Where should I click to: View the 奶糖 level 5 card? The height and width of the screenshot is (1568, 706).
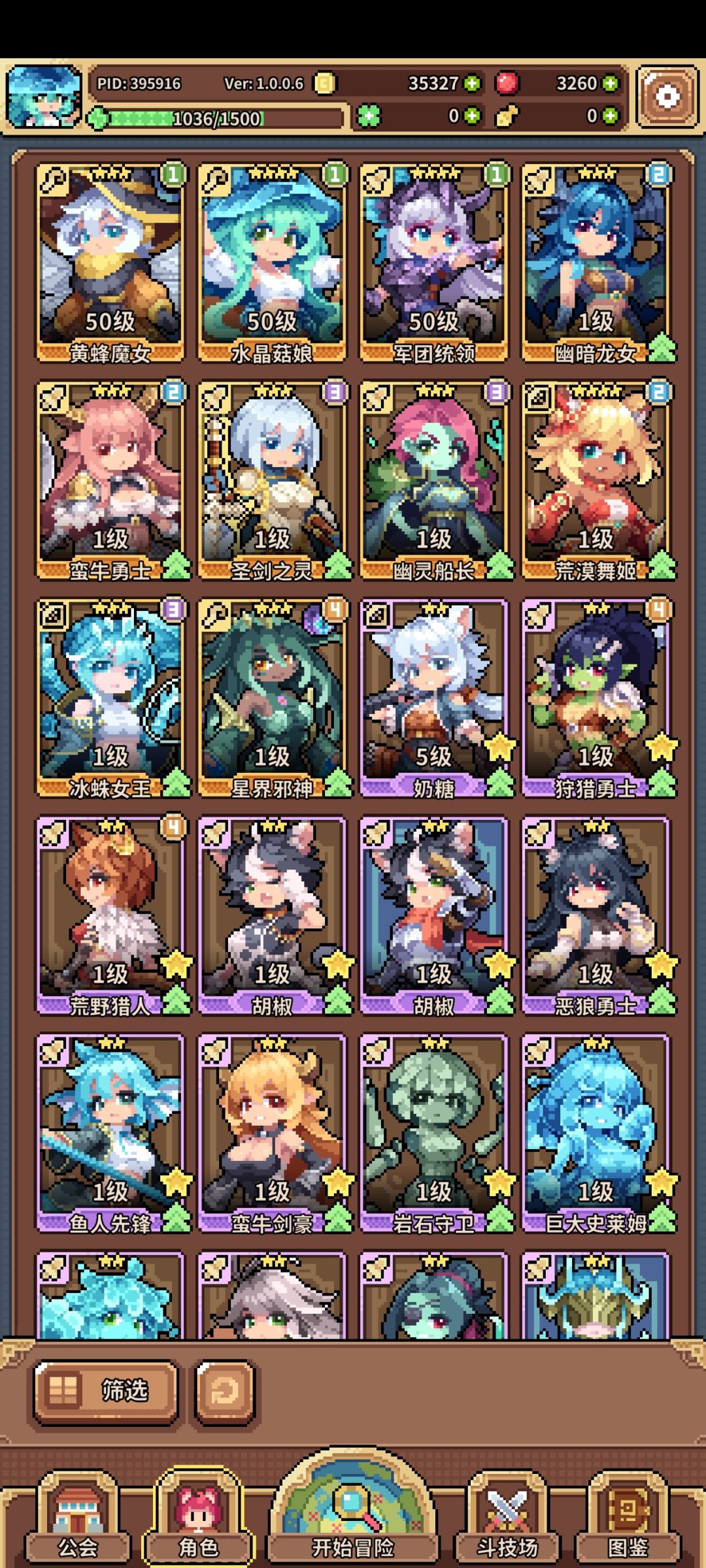click(434, 698)
